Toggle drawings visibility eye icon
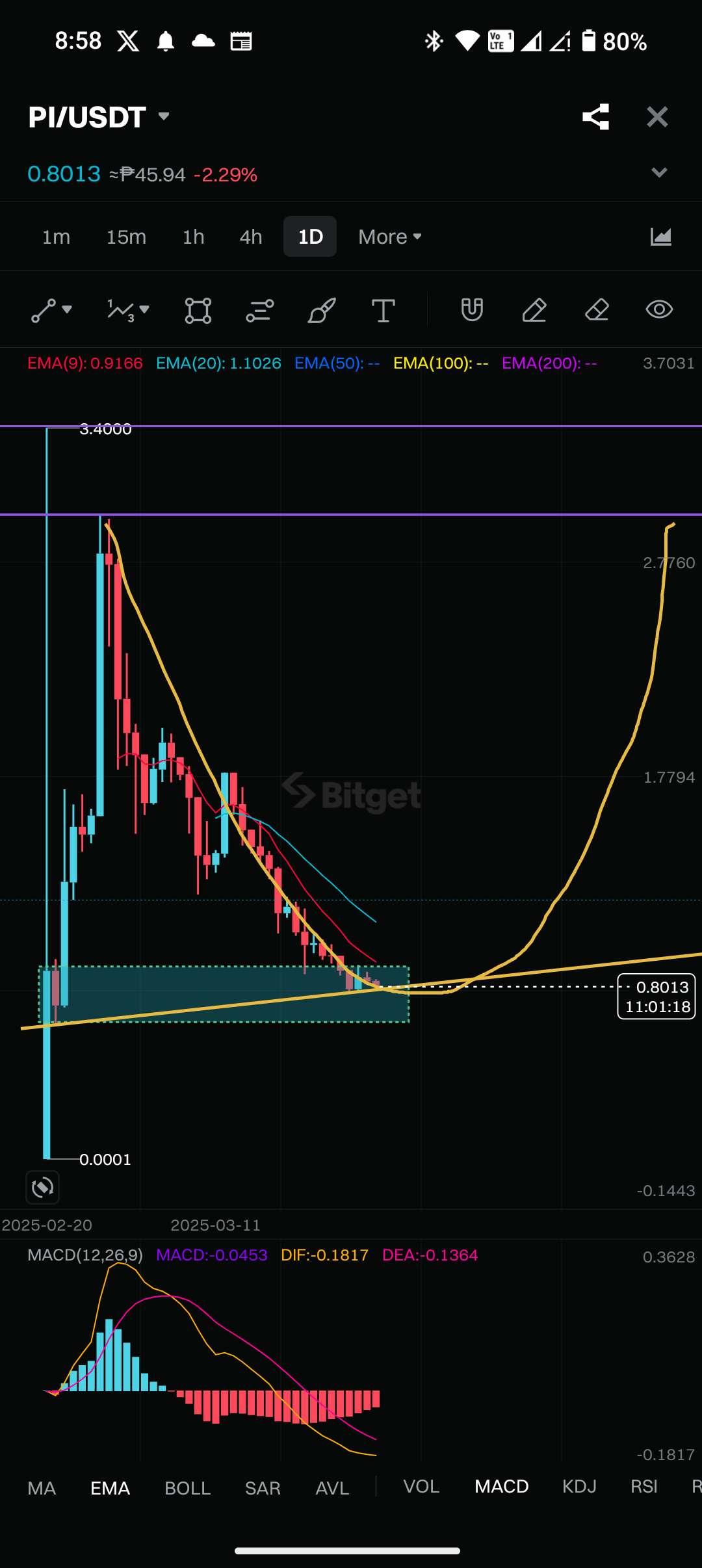Screen dimensions: 702x1568 point(658,309)
